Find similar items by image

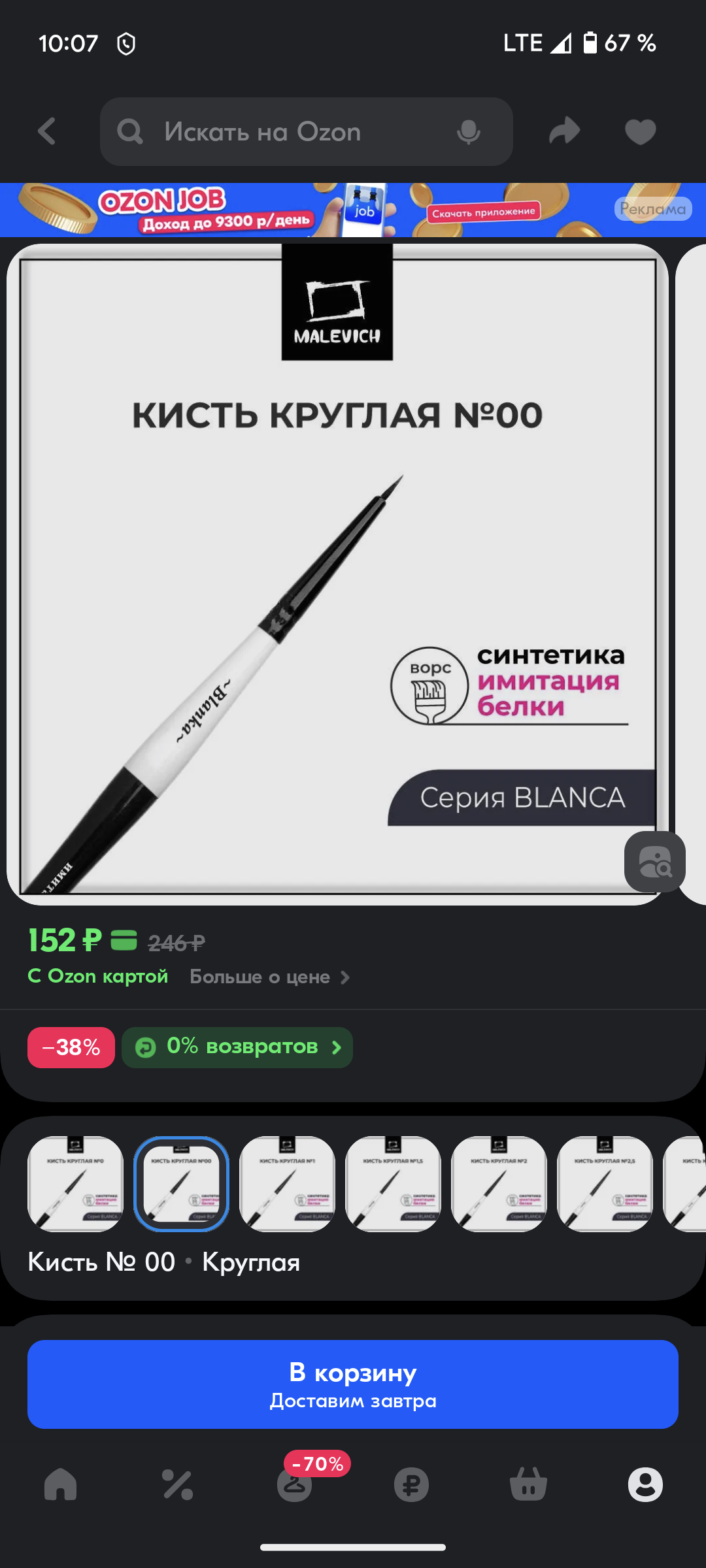click(654, 862)
